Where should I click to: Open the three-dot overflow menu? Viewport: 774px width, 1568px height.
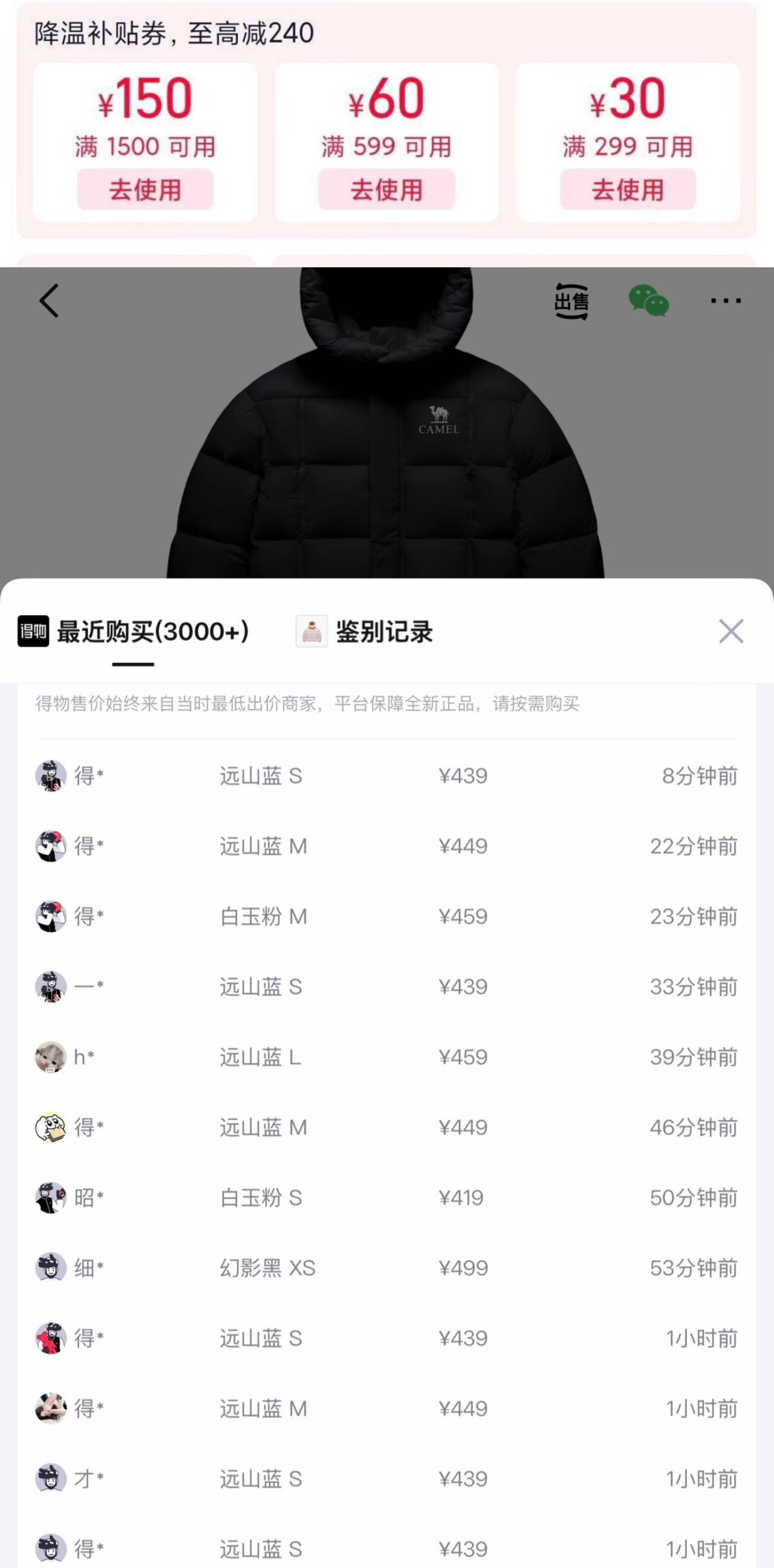click(725, 301)
